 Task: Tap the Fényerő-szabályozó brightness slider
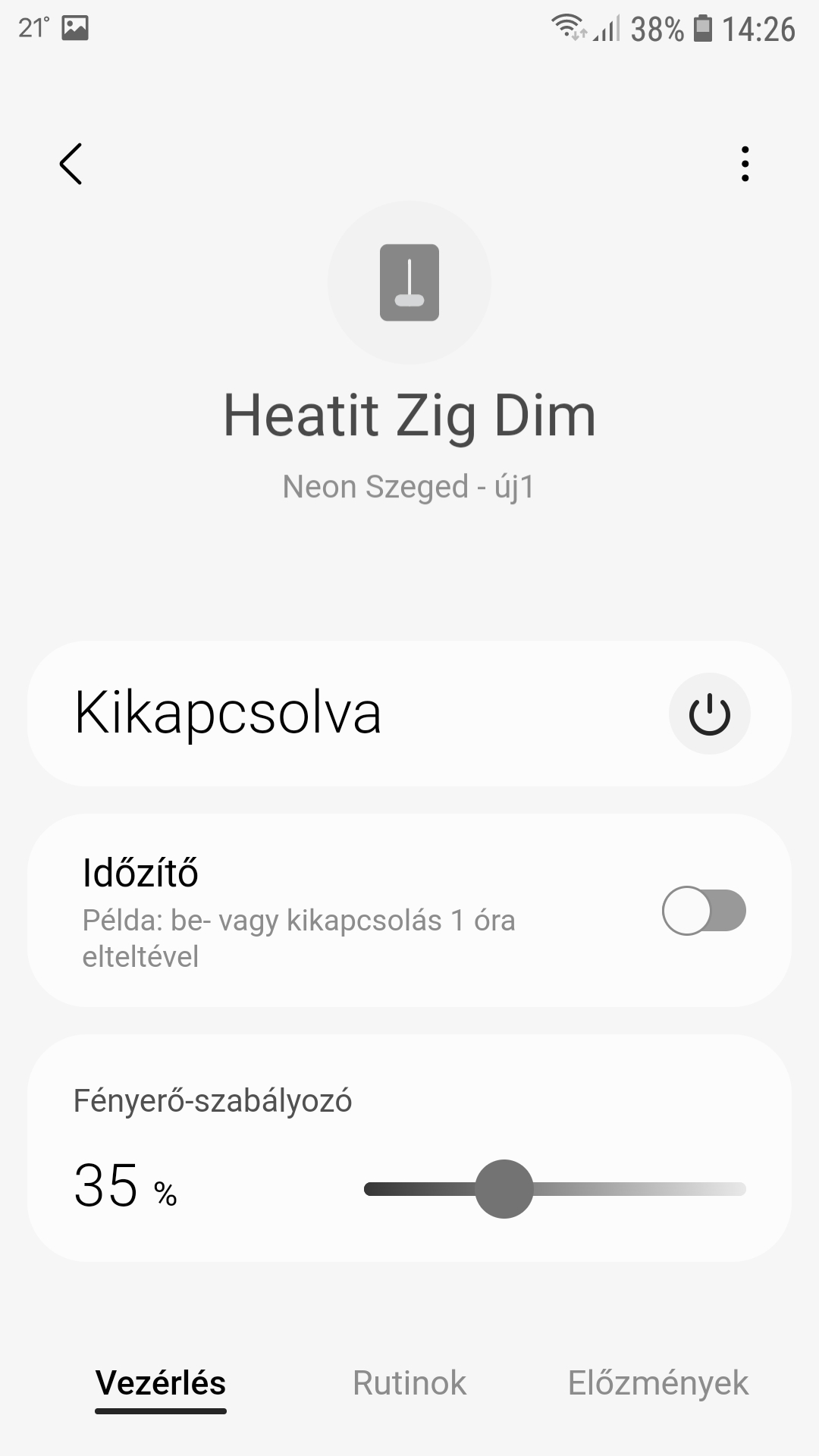tap(554, 1189)
